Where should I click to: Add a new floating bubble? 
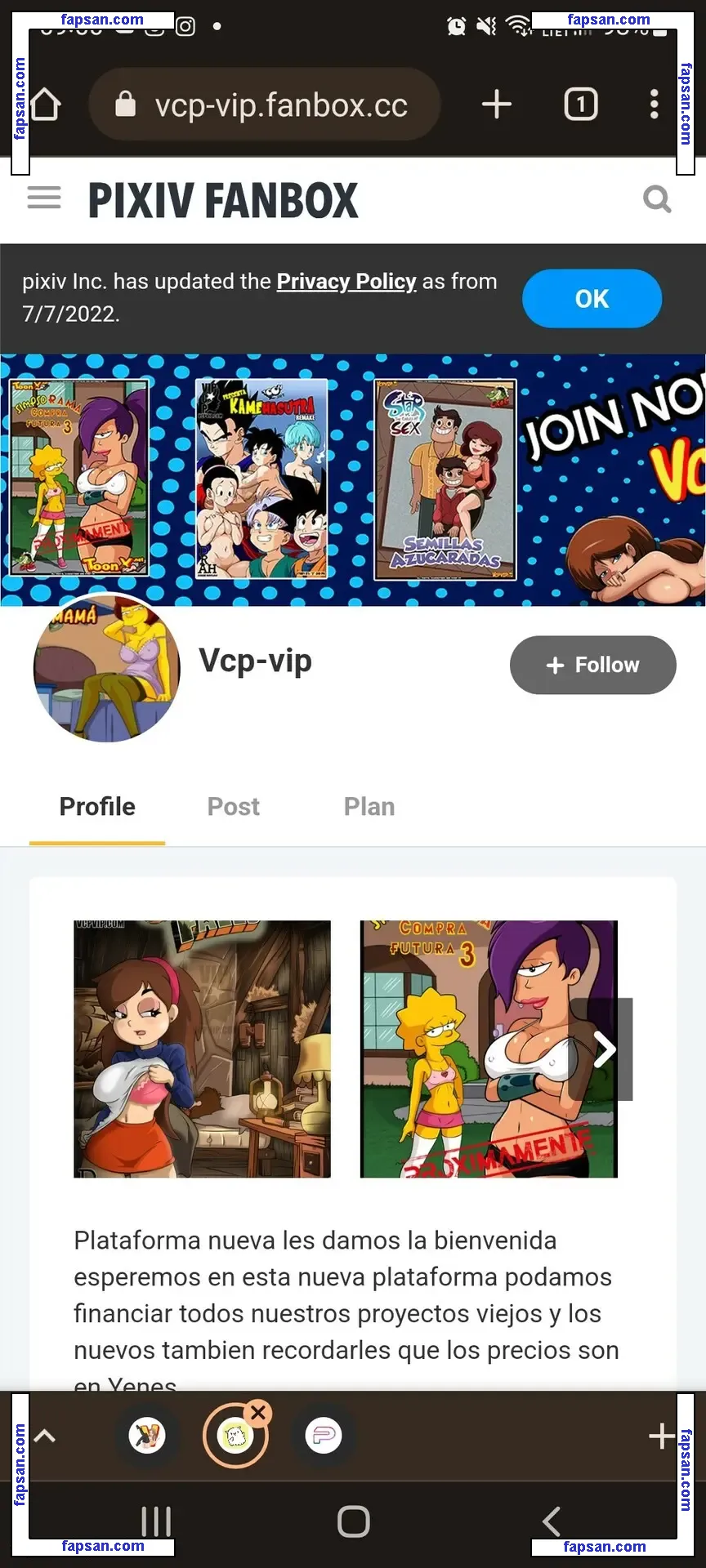click(661, 1436)
